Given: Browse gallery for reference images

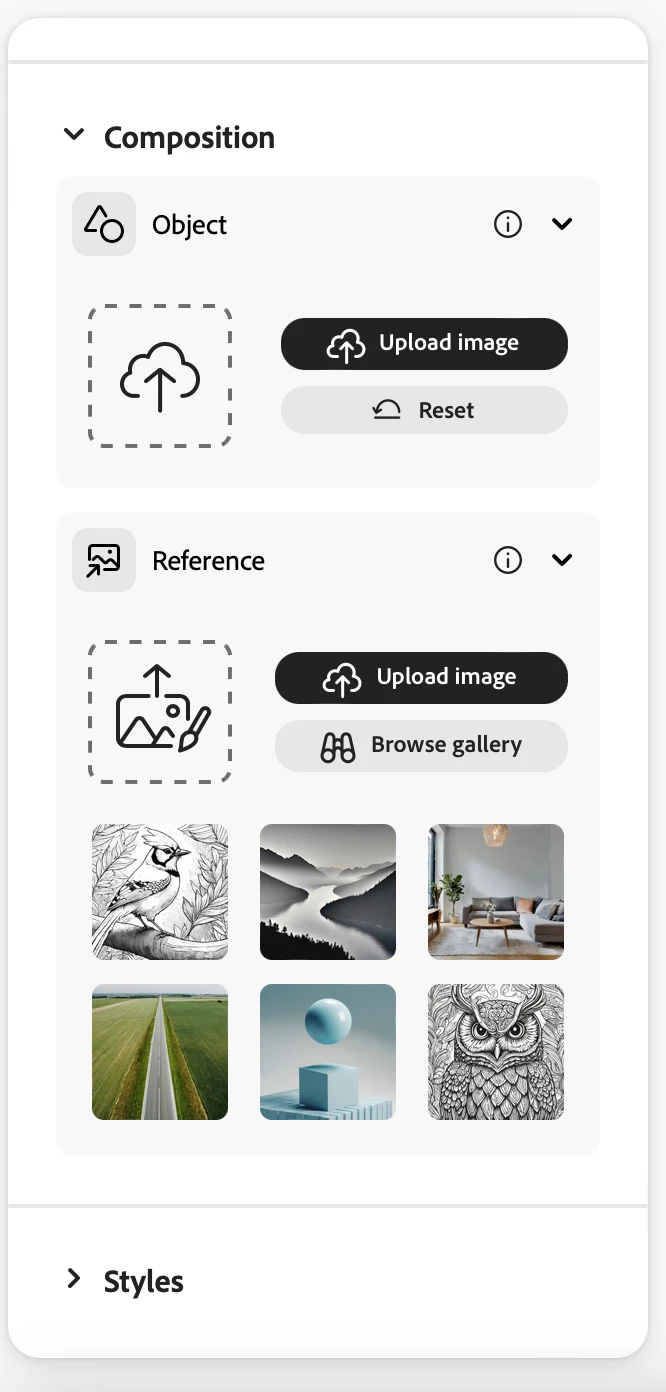Looking at the screenshot, I should click(x=421, y=746).
